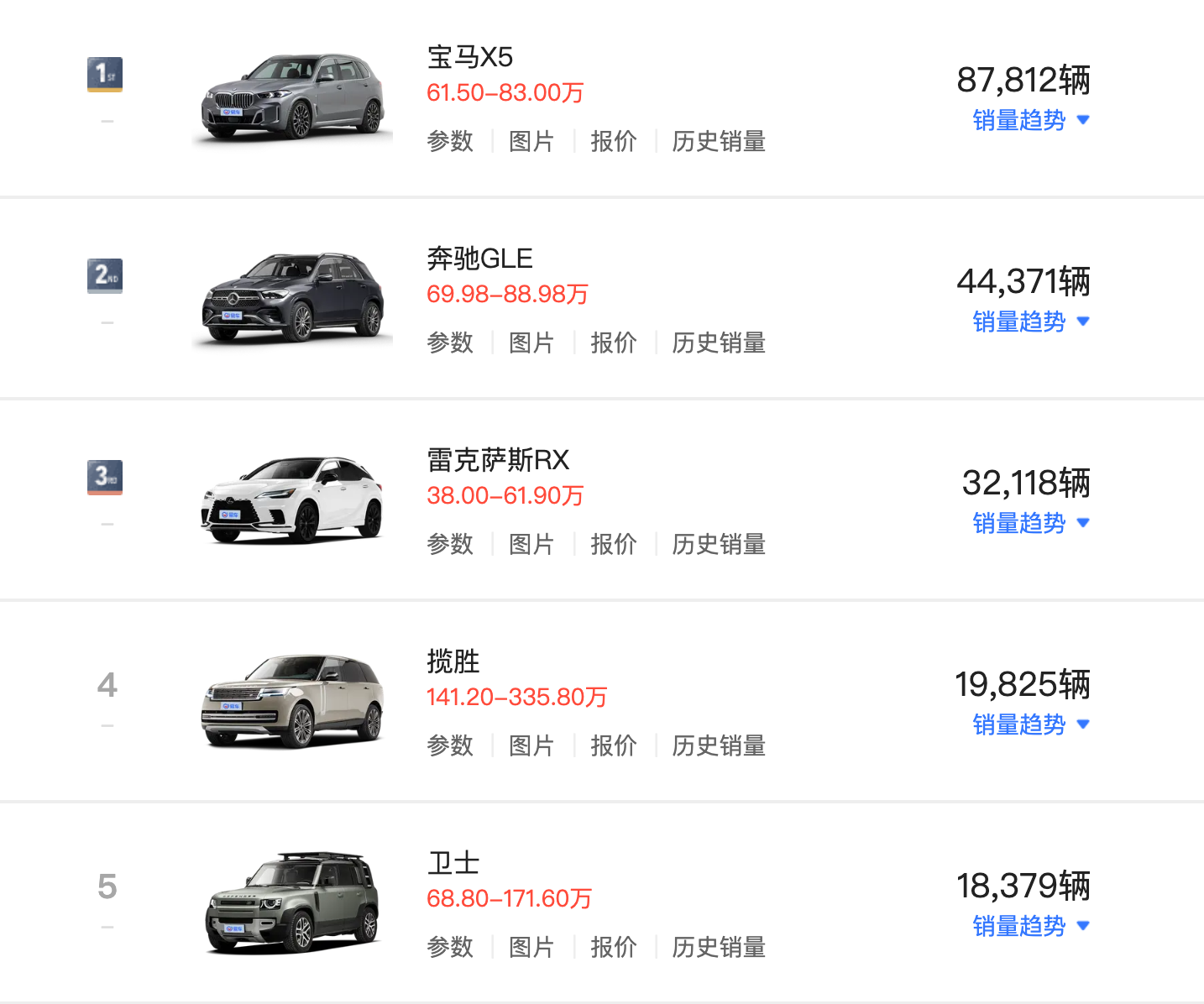
Task: Expand 销量趋势 for 揽胜
Action: (1030, 724)
